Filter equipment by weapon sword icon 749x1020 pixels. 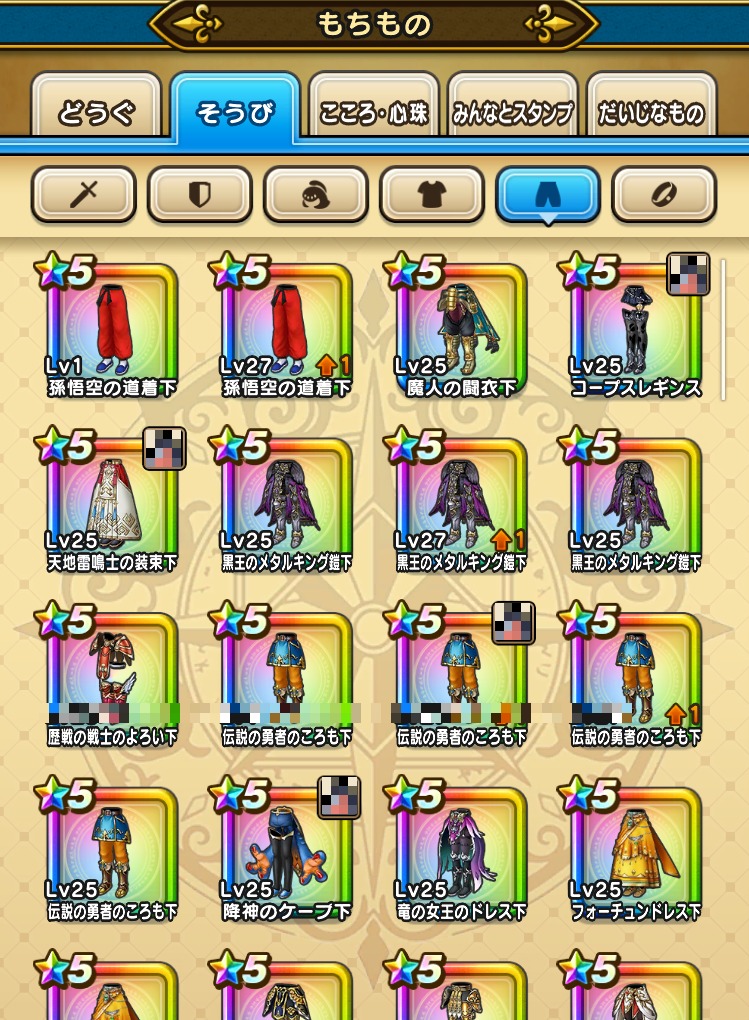click(83, 194)
